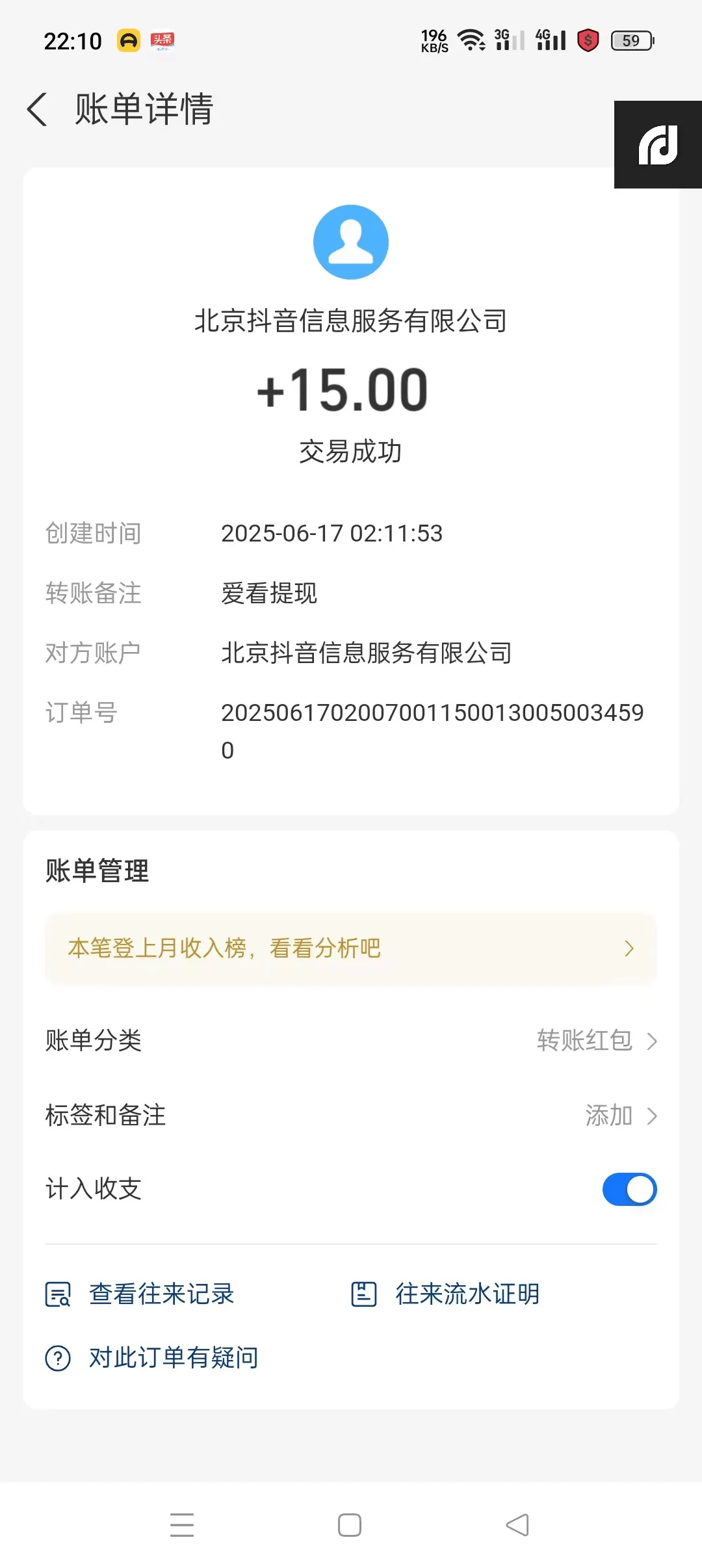Image resolution: width=702 pixels, height=1568 pixels.
Task: Click the document icon before 往来流水证明
Action: 363,1294
